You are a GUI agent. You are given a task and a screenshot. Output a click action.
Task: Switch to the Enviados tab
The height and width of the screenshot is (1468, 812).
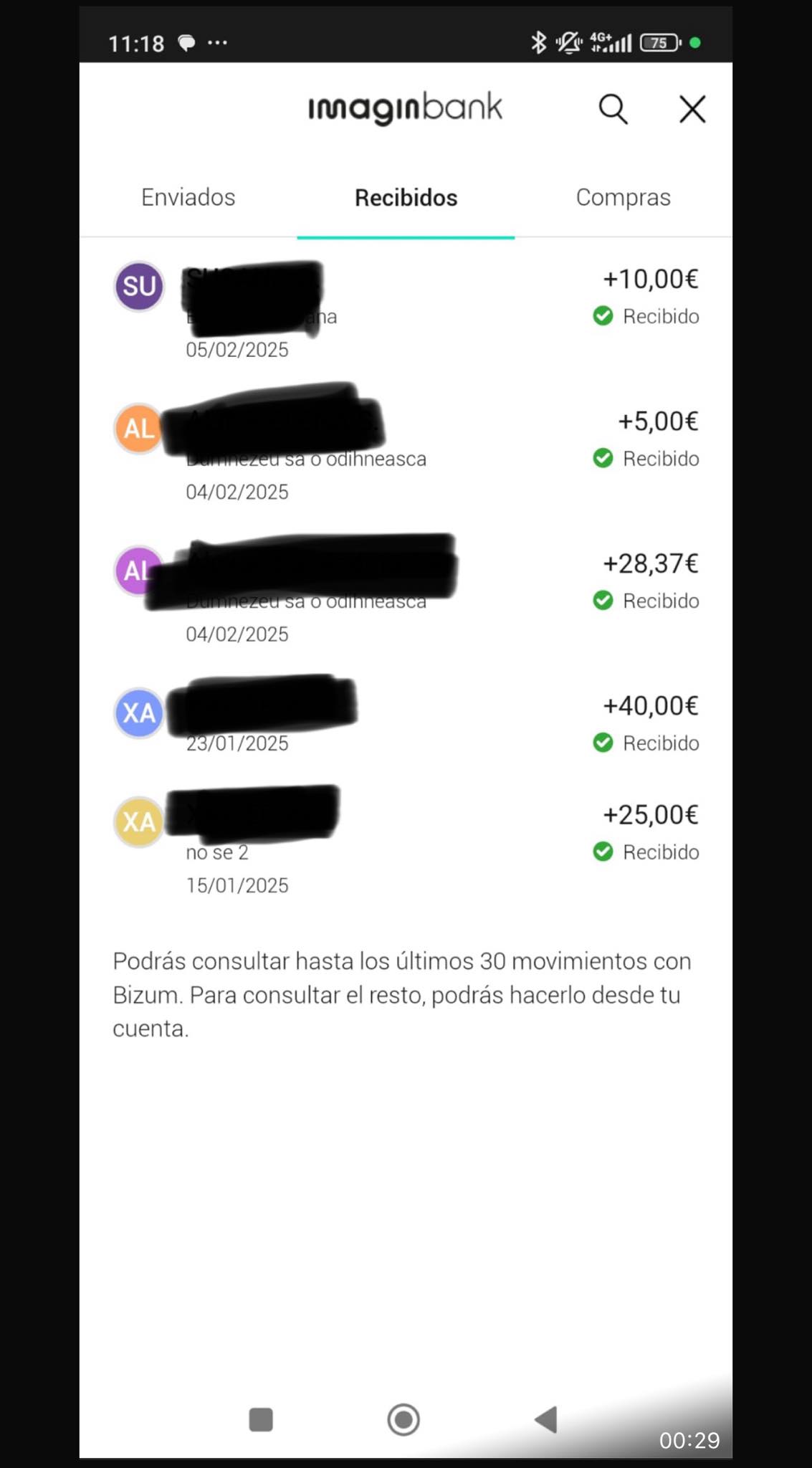tap(188, 197)
